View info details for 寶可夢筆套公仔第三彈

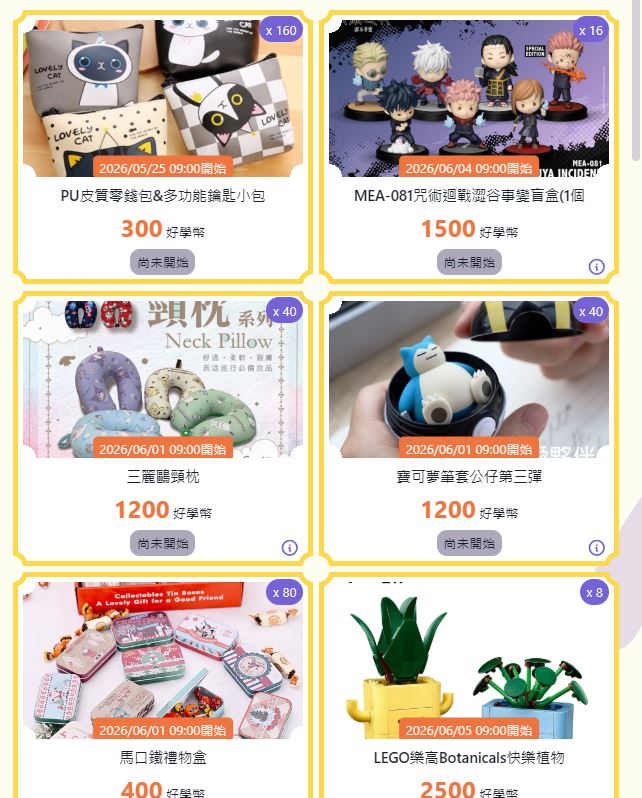tap(597, 547)
